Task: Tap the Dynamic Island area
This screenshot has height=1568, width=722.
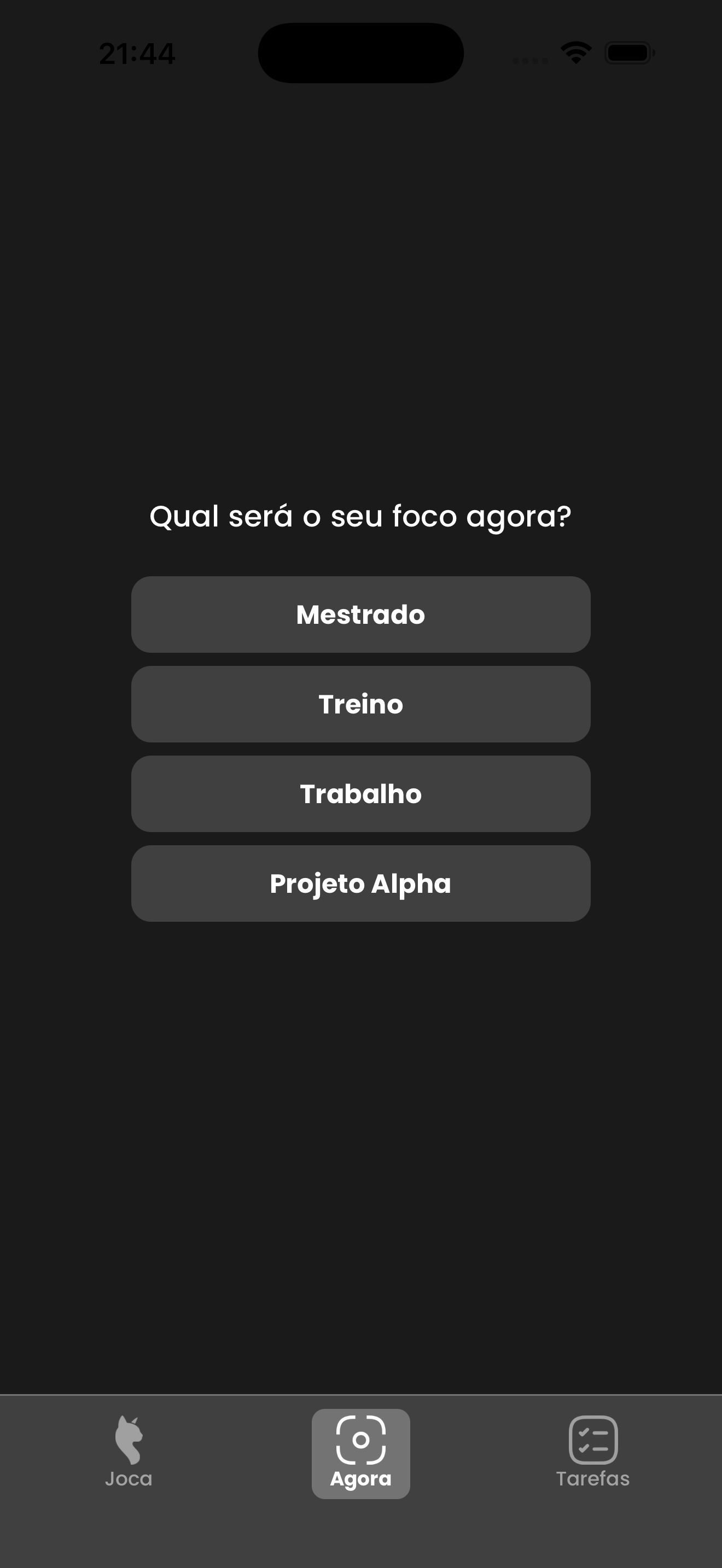Action: point(360,53)
